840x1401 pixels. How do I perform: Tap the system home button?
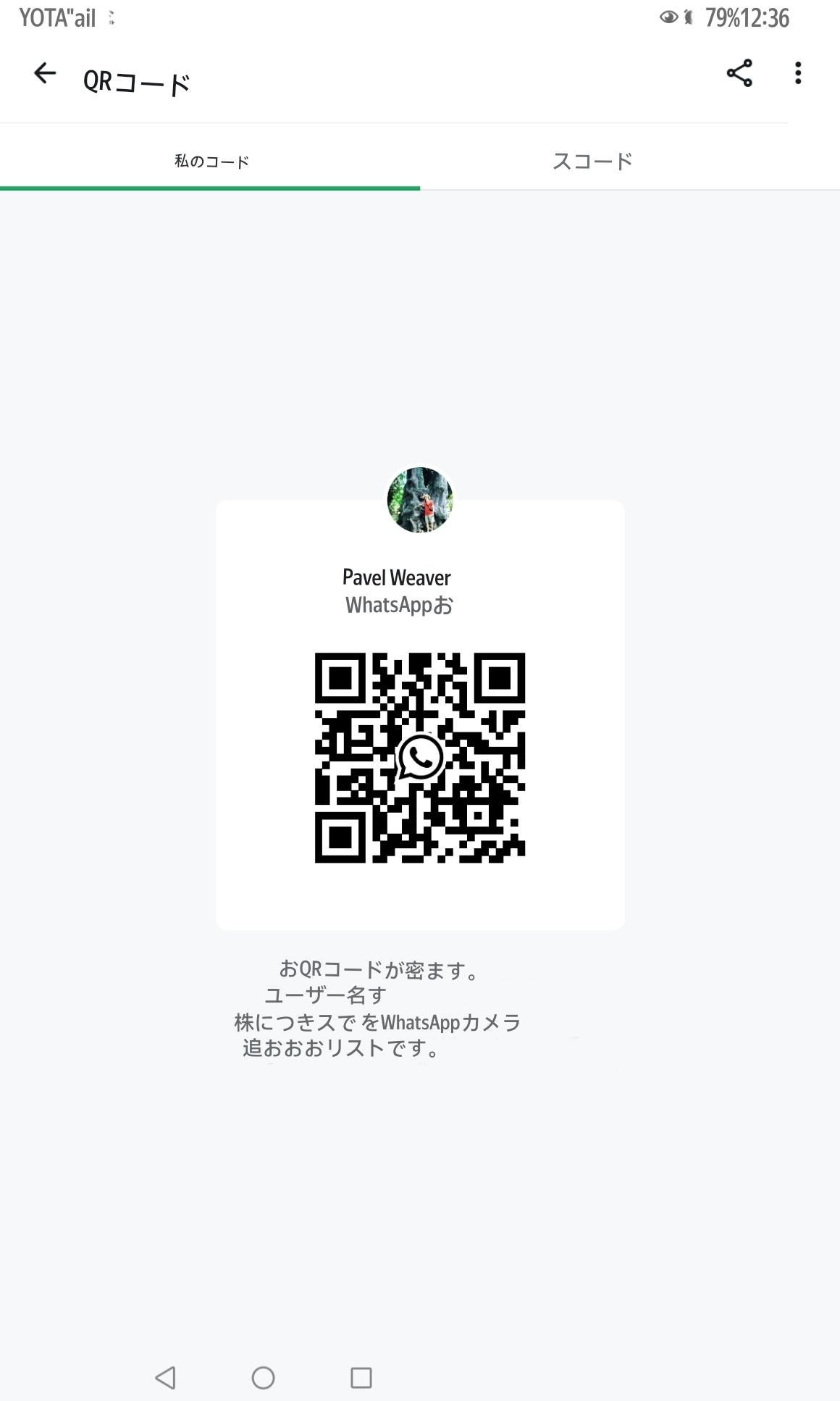click(263, 1377)
